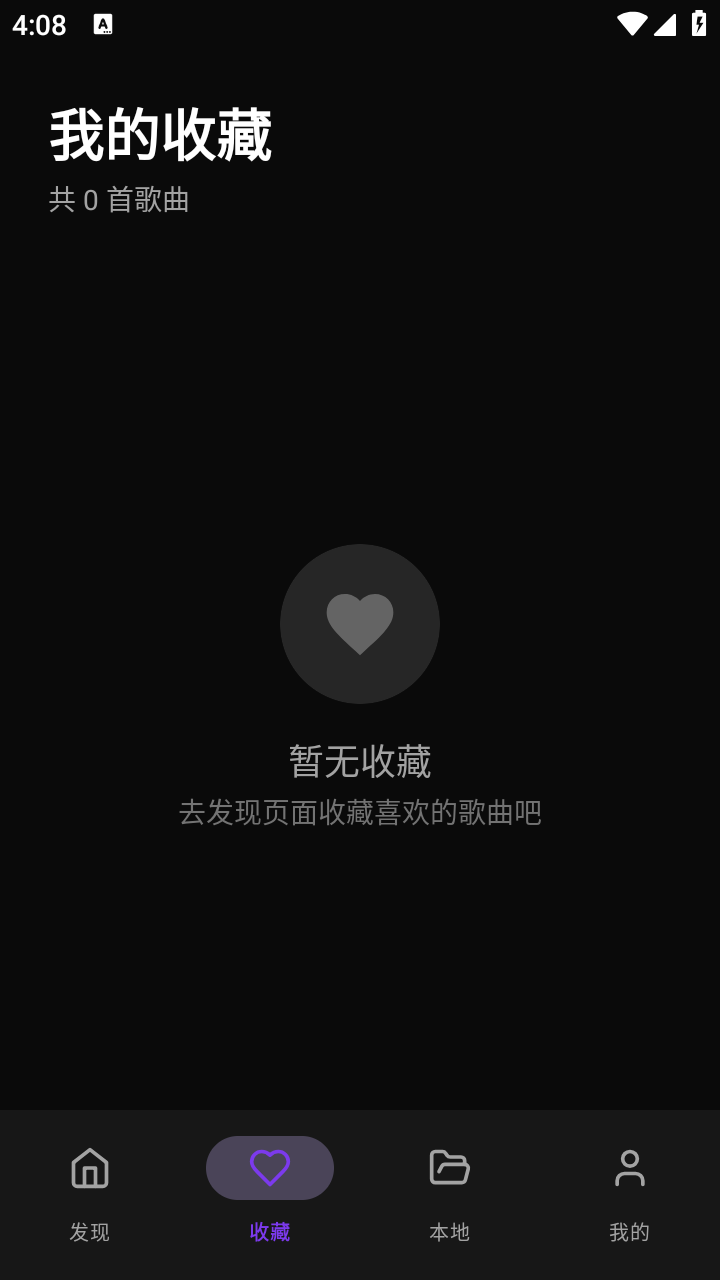Select the 收藏 heart icon in bottom navigation
This screenshot has height=1280, width=720.
[269, 1166]
